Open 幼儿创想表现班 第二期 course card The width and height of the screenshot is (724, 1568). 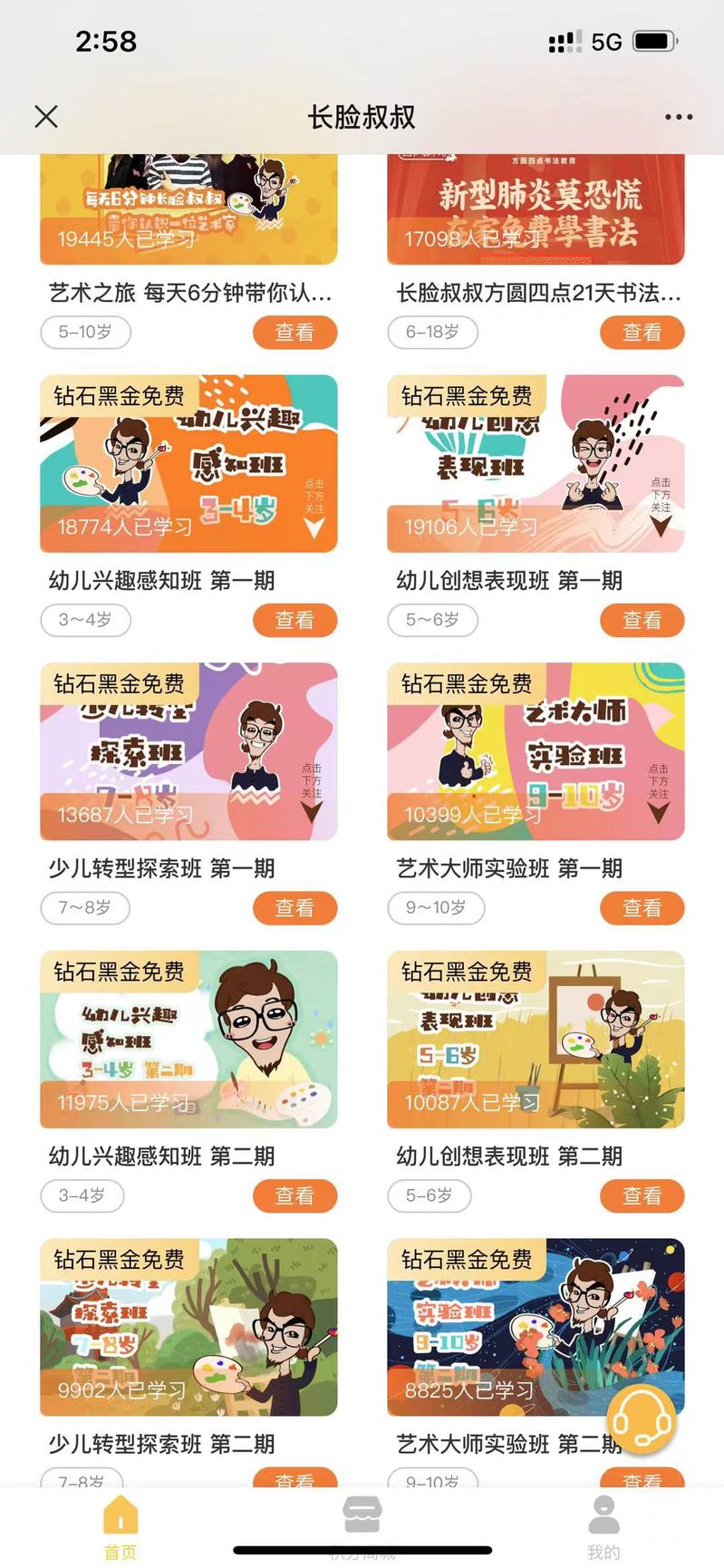pyautogui.click(x=535, y=1040)
